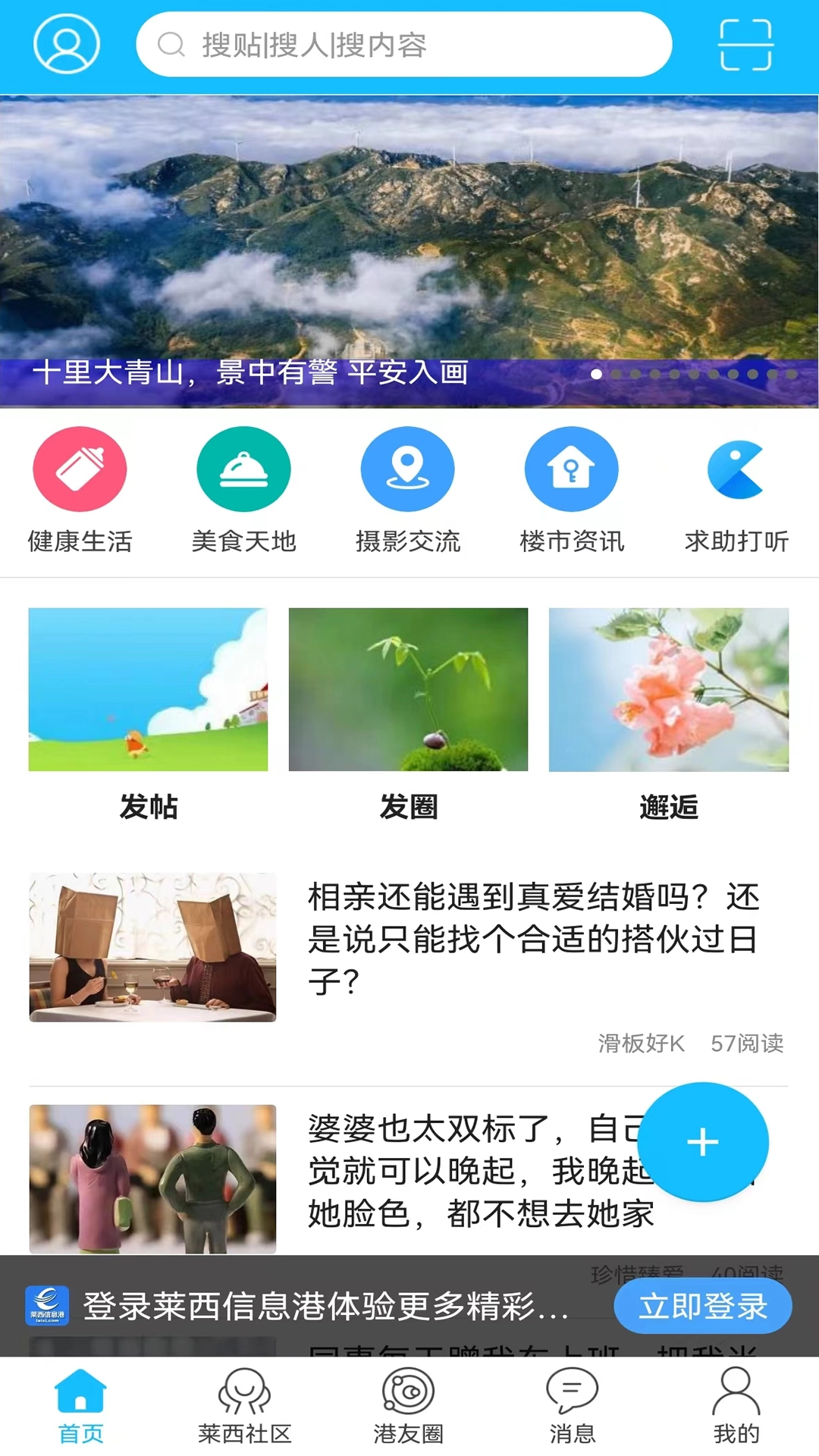Tap 立即登录 to log in
Image resolution: width=819 pixels, height=1456 pixels.
[703, 1307]
